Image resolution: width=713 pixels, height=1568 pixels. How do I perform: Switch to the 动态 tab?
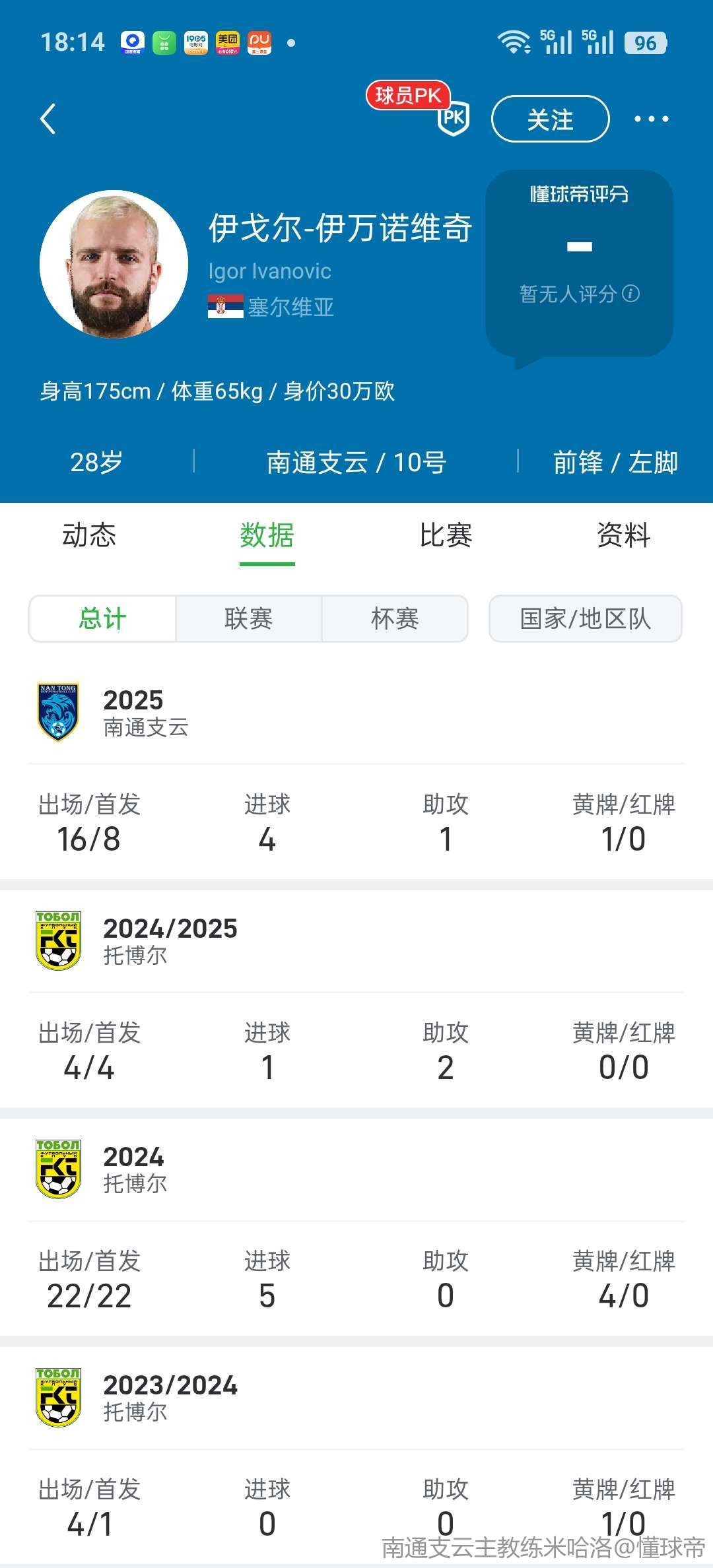pos(89,535)
